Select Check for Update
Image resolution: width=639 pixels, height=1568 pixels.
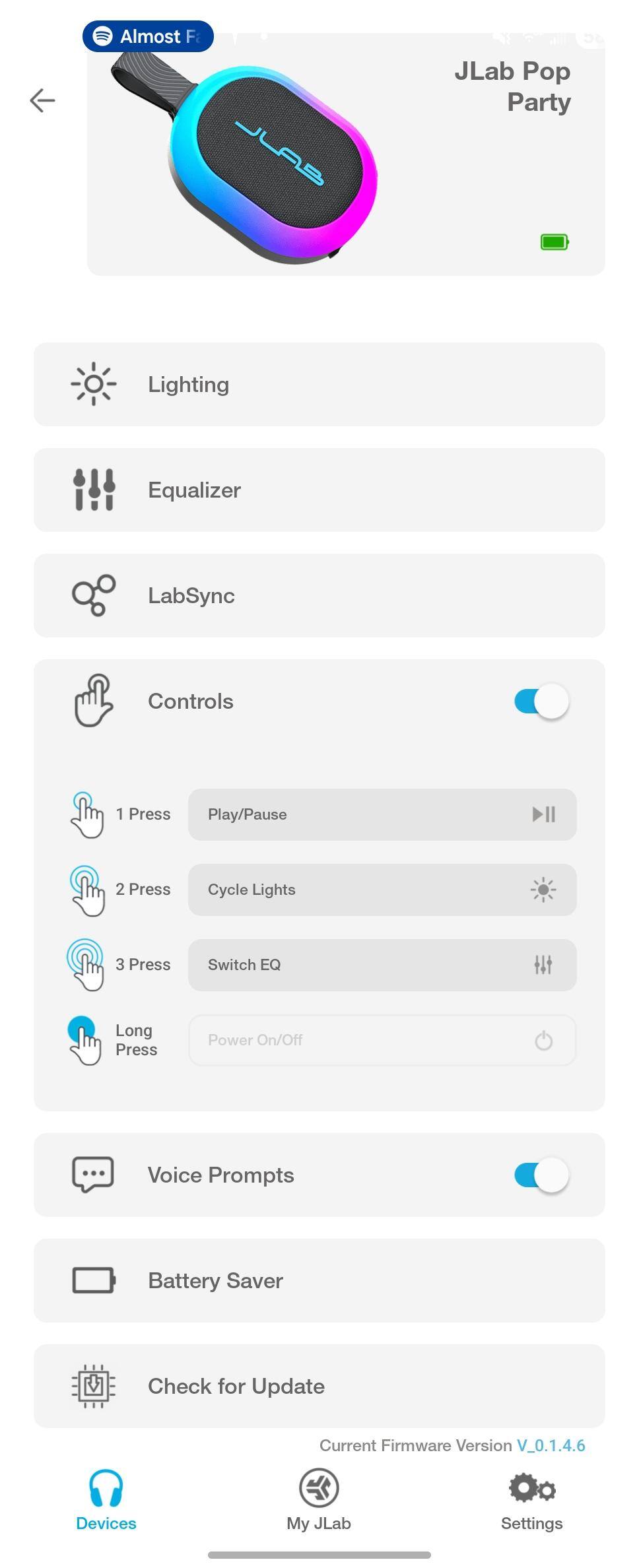[x=319, y=1386]
